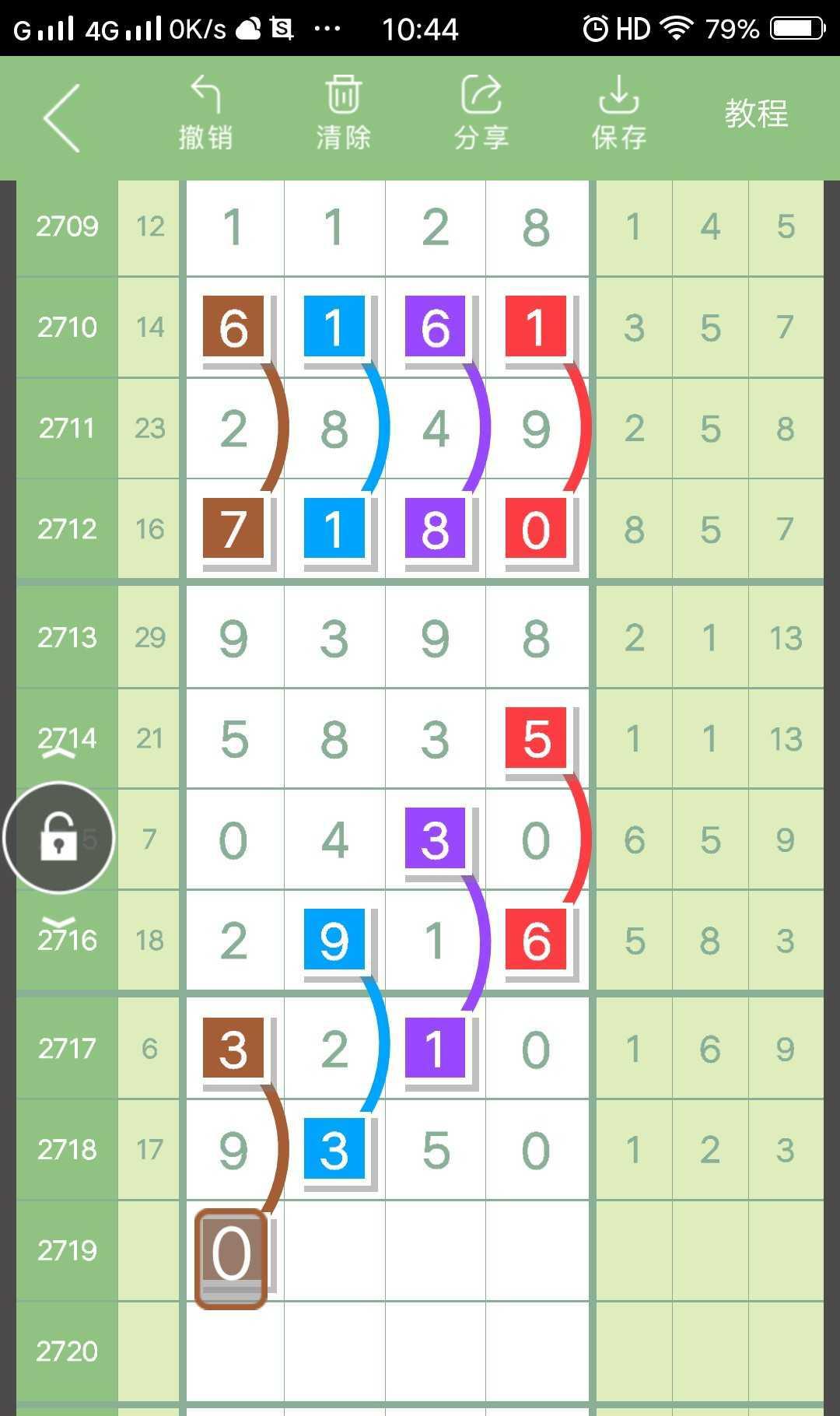
Task: Go back using the arrow
Action: [x=62, y=118]
